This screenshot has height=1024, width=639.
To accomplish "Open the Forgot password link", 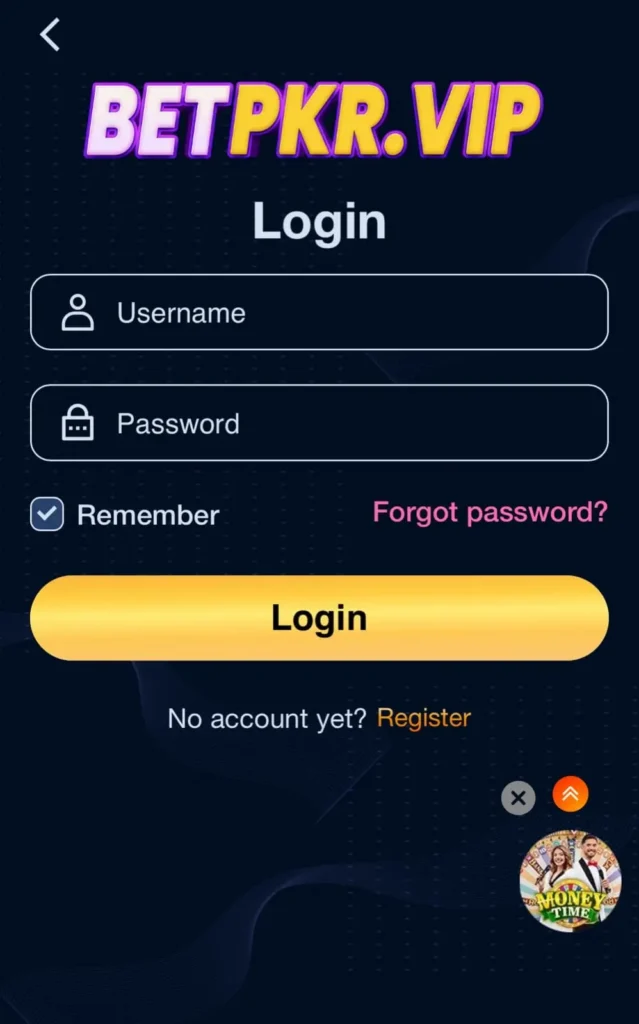I will 489,513.
